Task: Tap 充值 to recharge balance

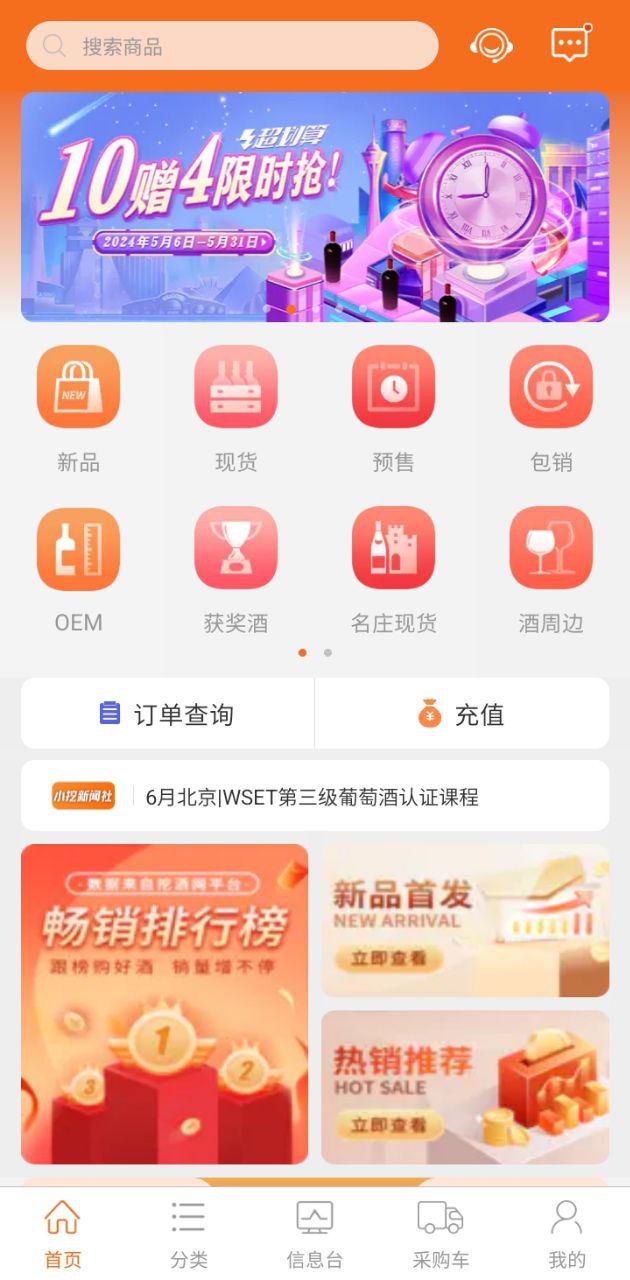Action: (x=462, y=714)
